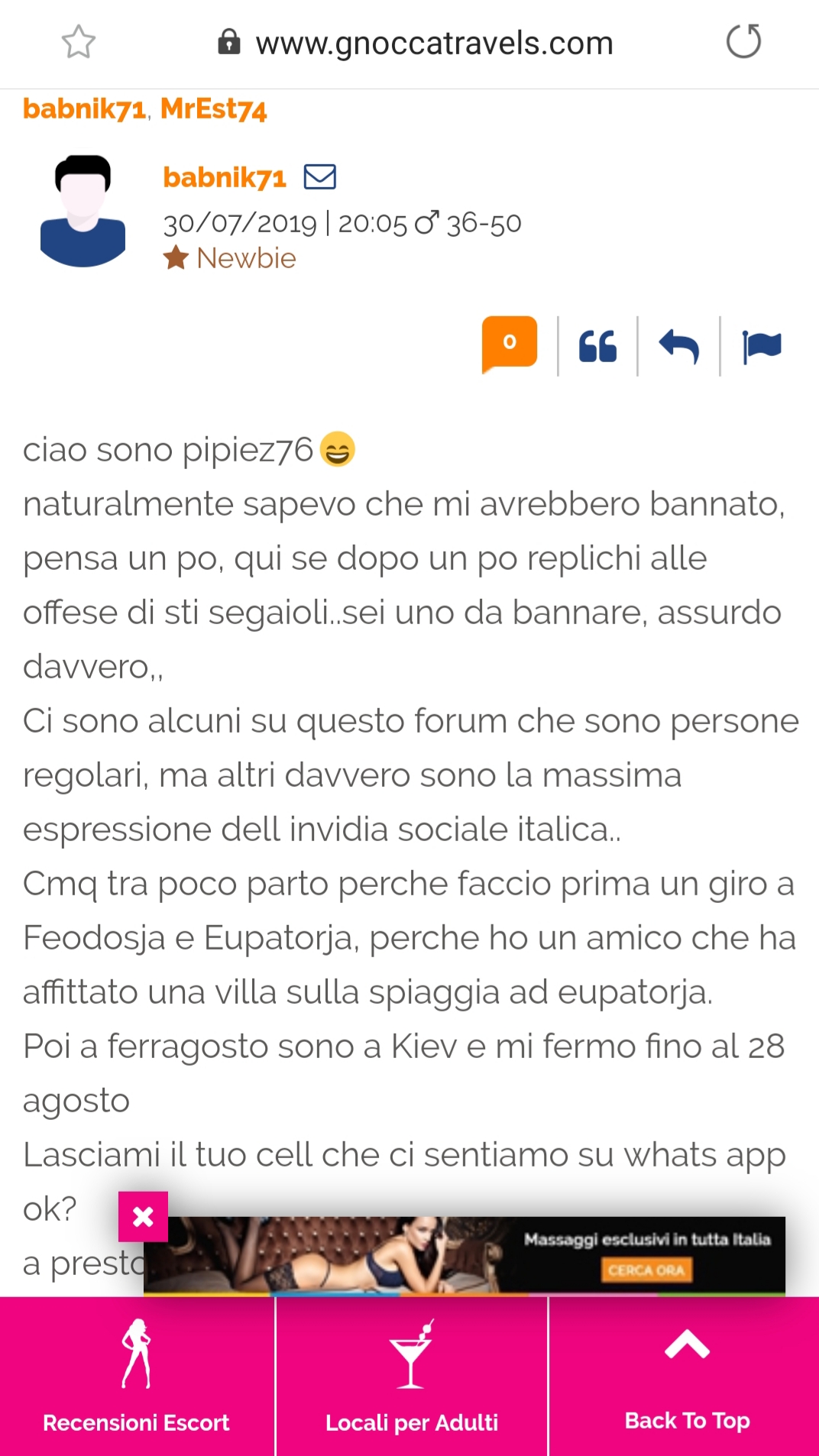Quote babnik71's post
Viewport: 819px width, 1456px height.
click(597, 346)
